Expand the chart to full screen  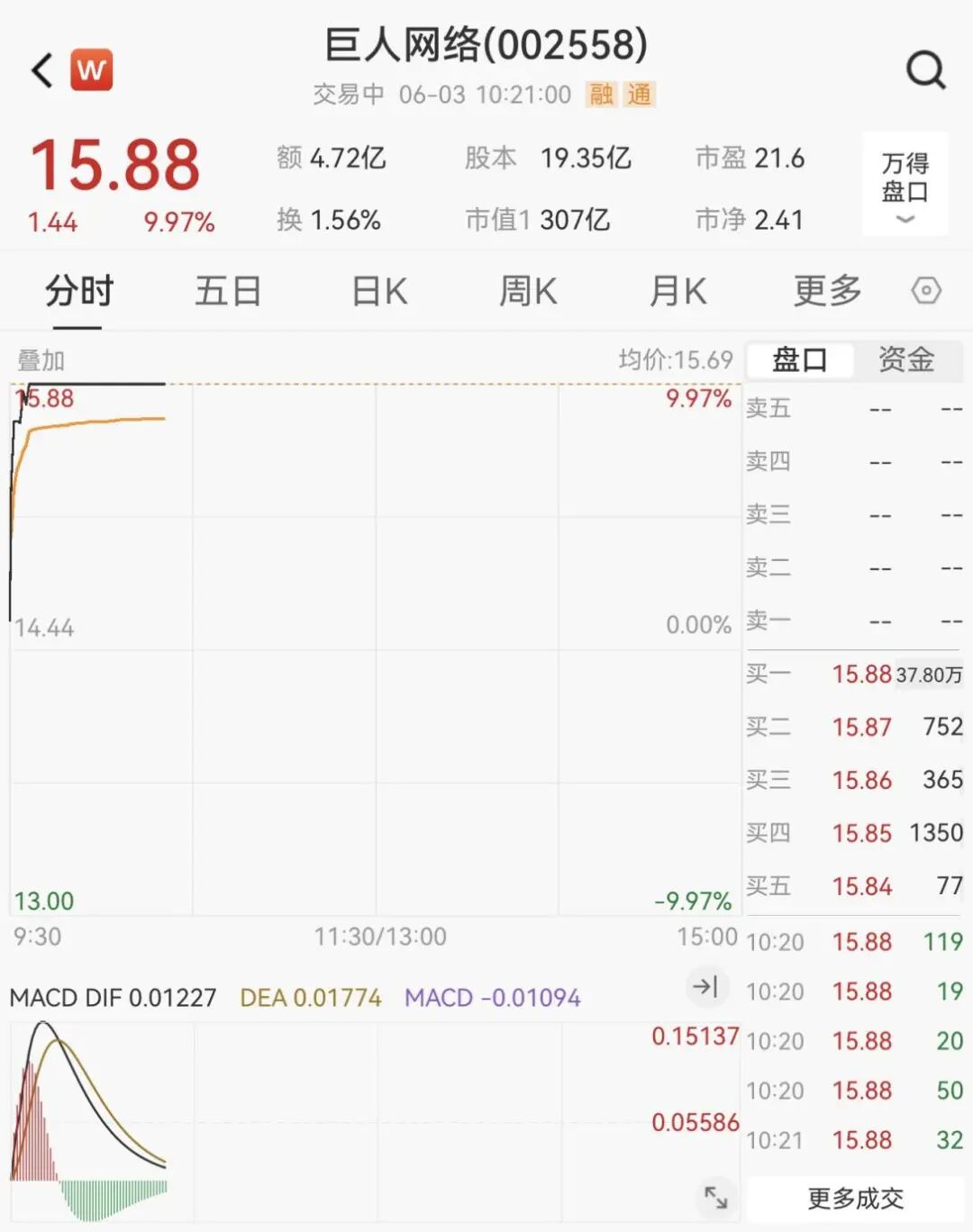716,1197
